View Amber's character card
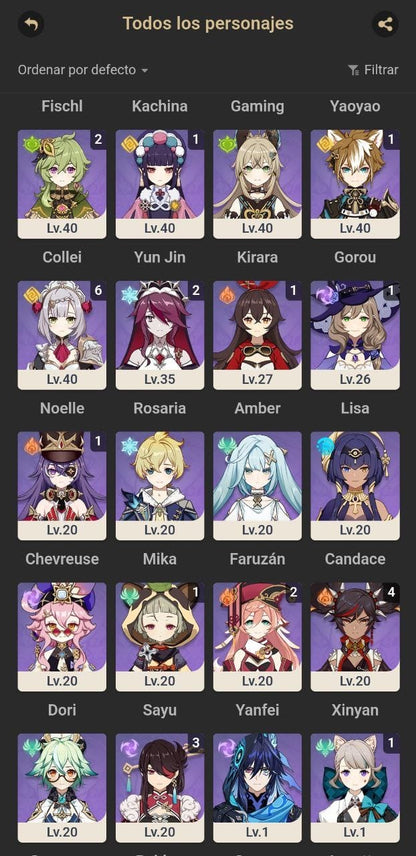This screenshot has height=856, width=416. click(257, 335)
